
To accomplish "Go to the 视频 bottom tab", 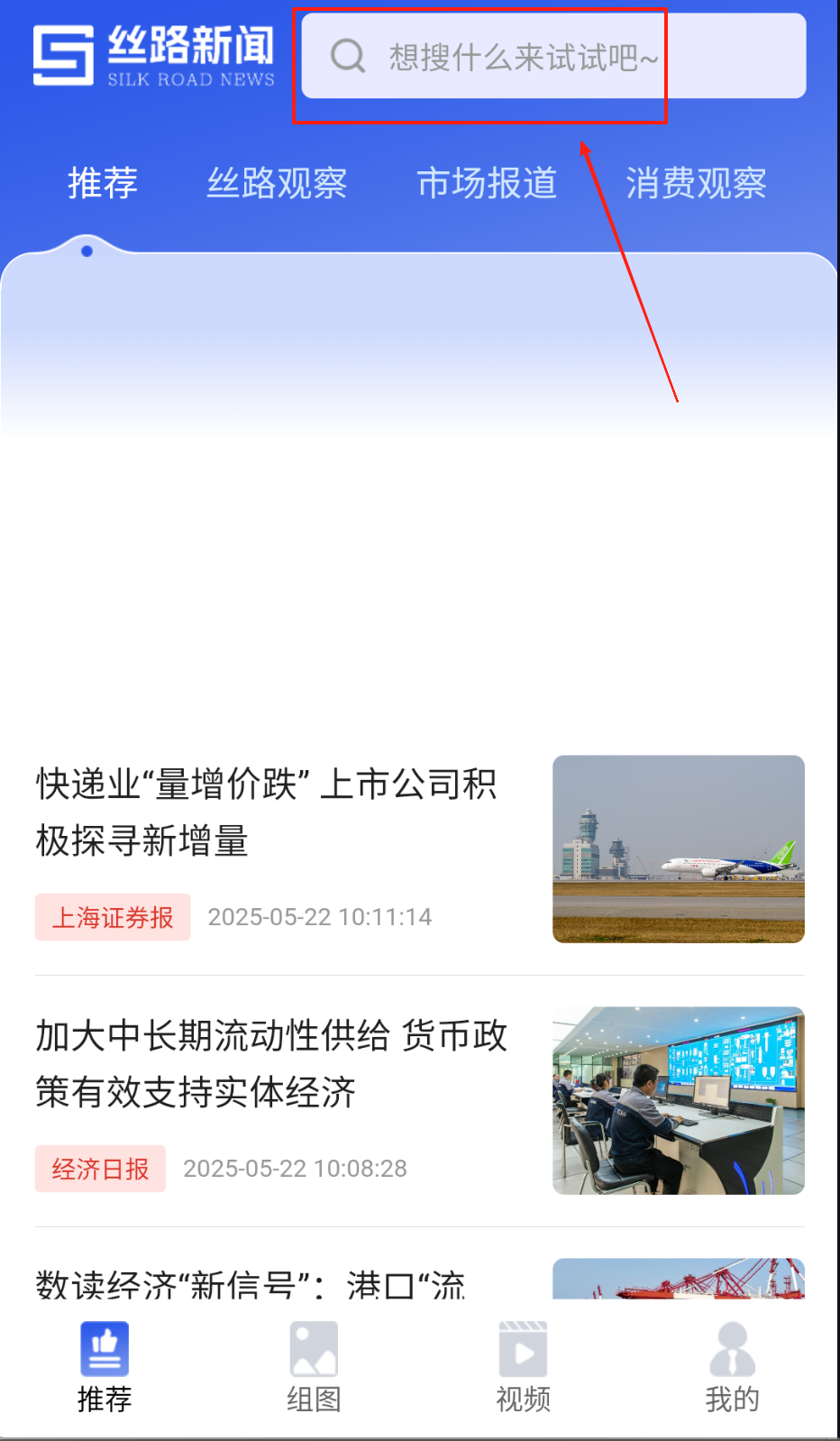I will click(523, 1368).
